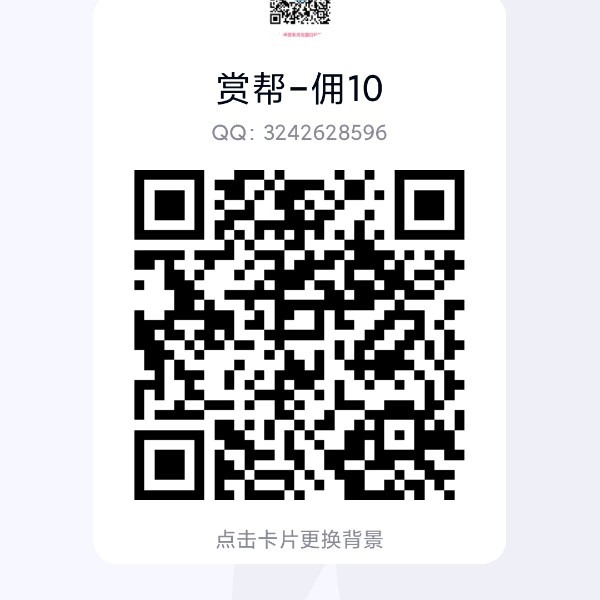Tap the QR card to change its background
The width and height of the screenshot is (600, 600).
[299, 539]
